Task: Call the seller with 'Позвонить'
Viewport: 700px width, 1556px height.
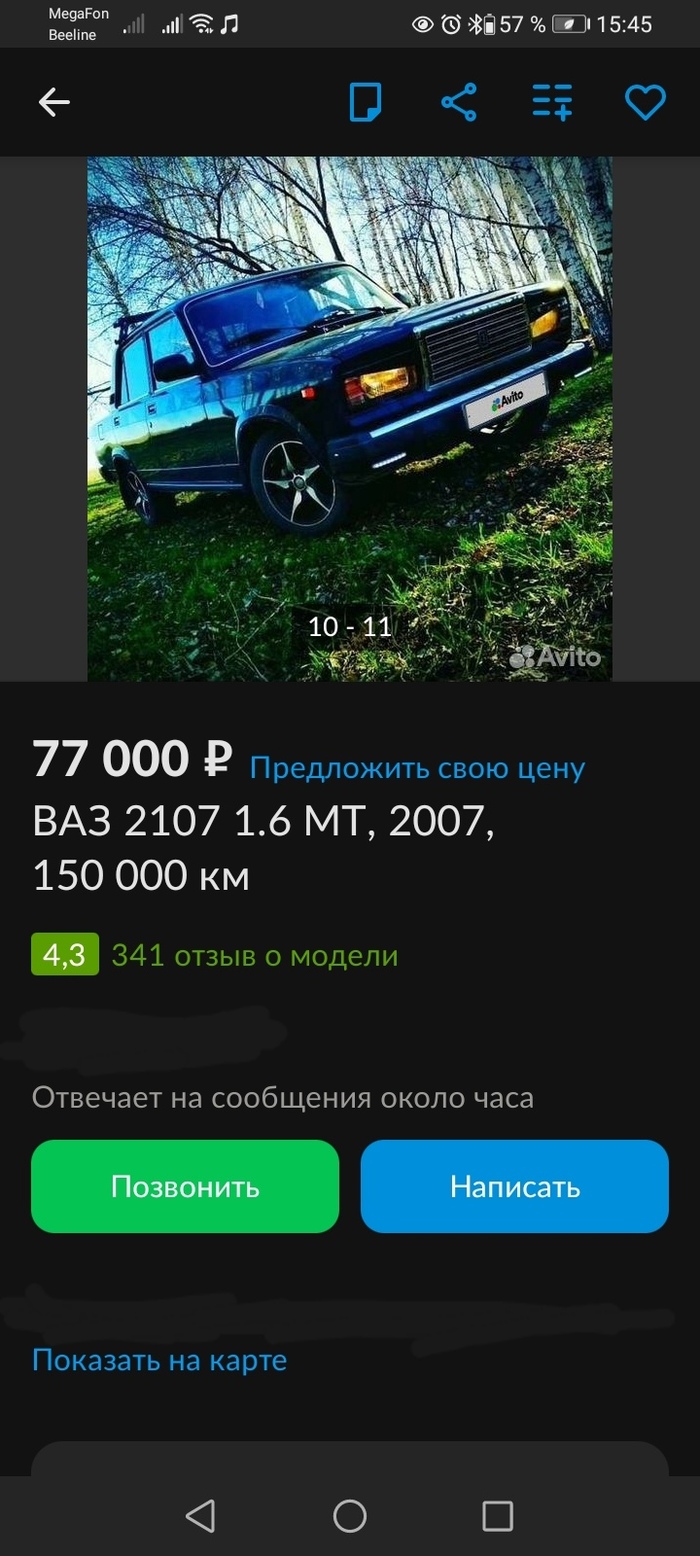Action: point(185,1186)
